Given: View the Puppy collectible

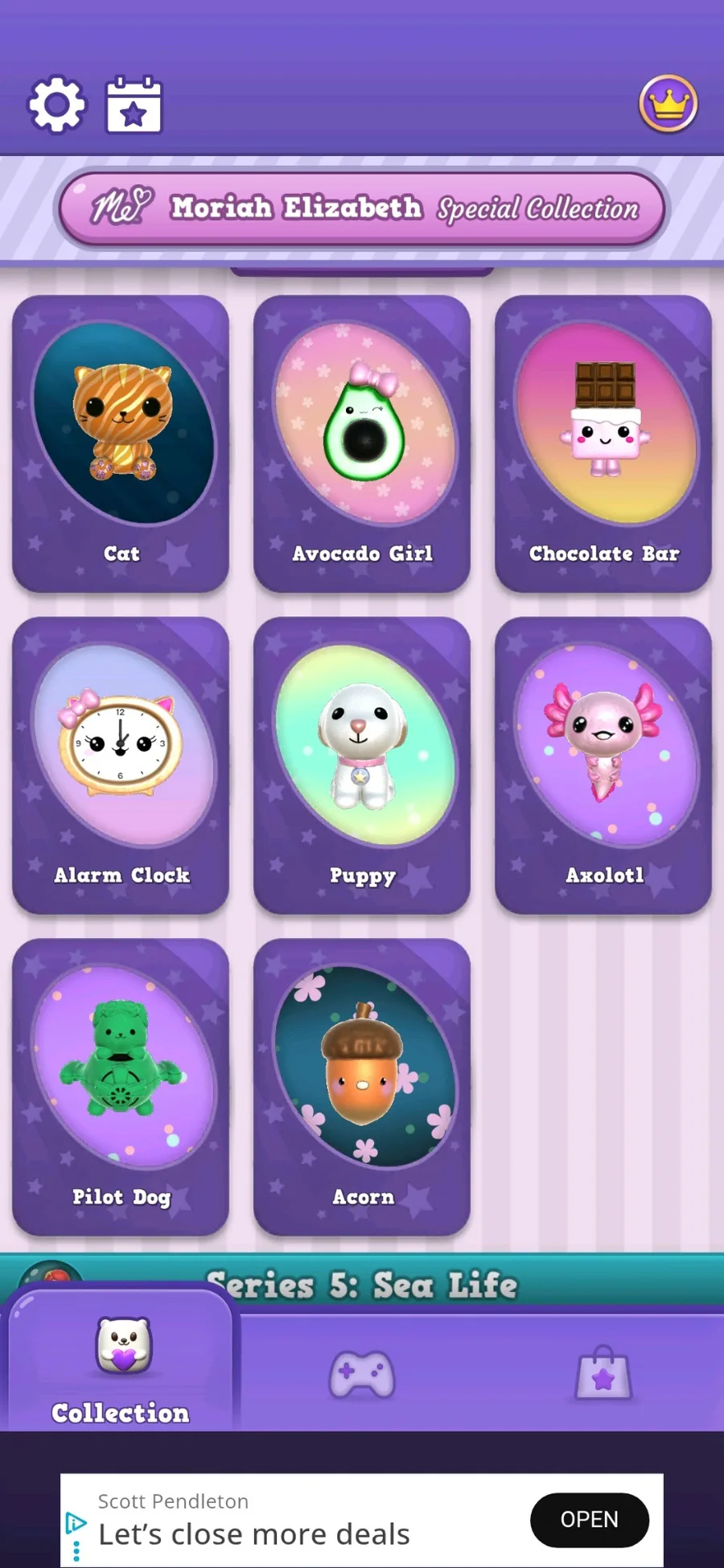Looking at the screenshot, I should click(362, 765).
